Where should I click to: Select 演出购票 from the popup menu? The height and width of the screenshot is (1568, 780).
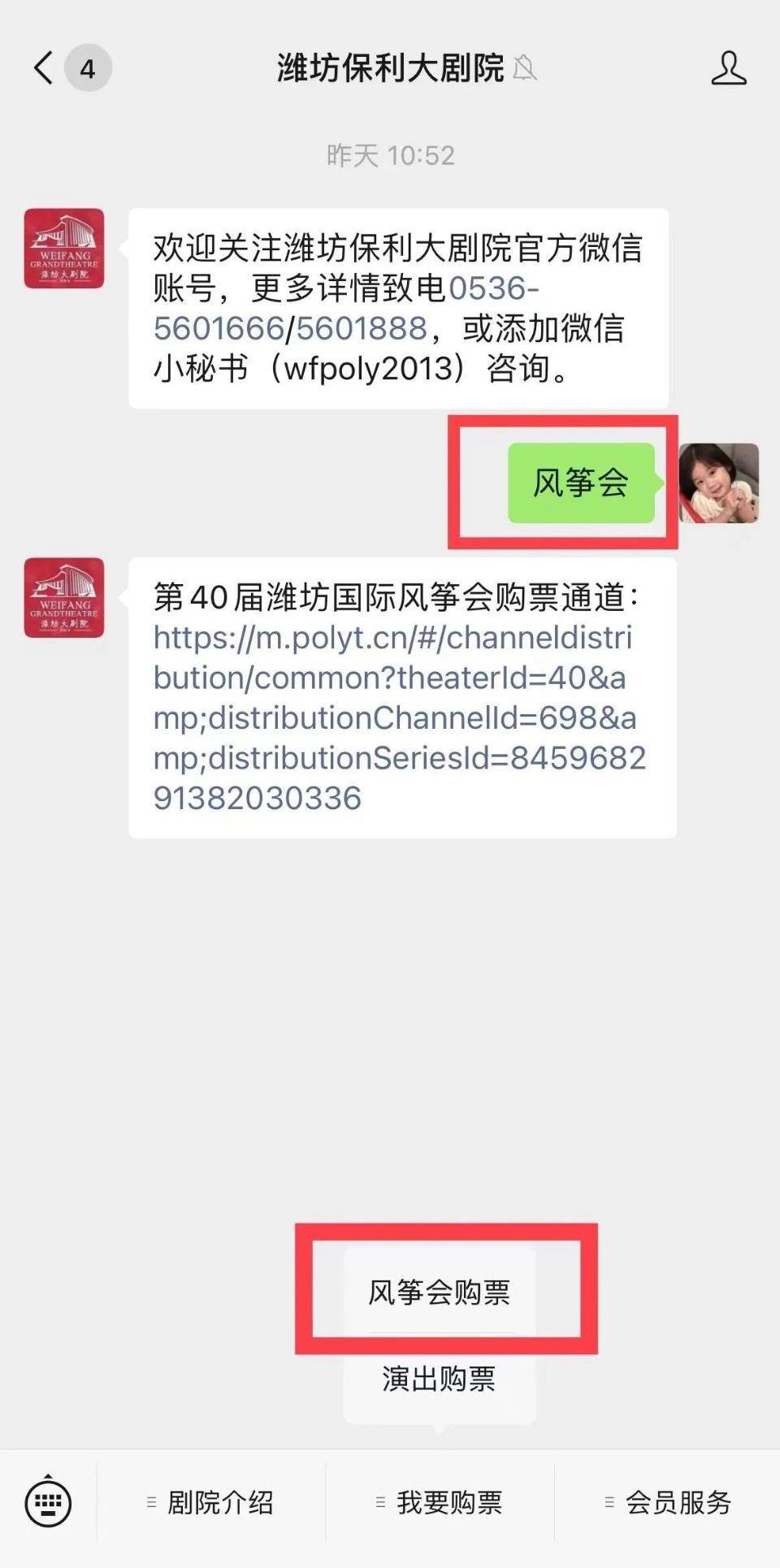439,1379
